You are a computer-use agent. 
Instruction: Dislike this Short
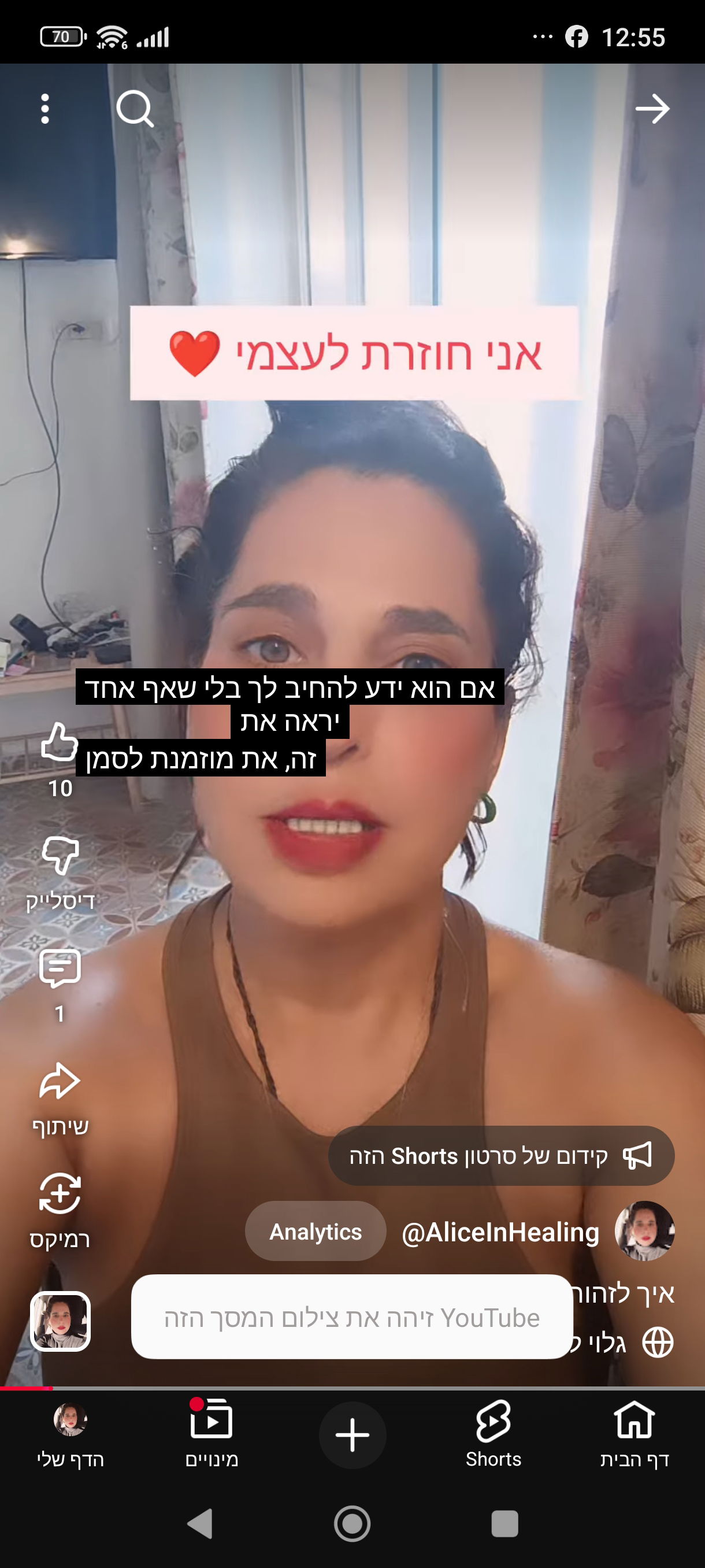point(60,855)
